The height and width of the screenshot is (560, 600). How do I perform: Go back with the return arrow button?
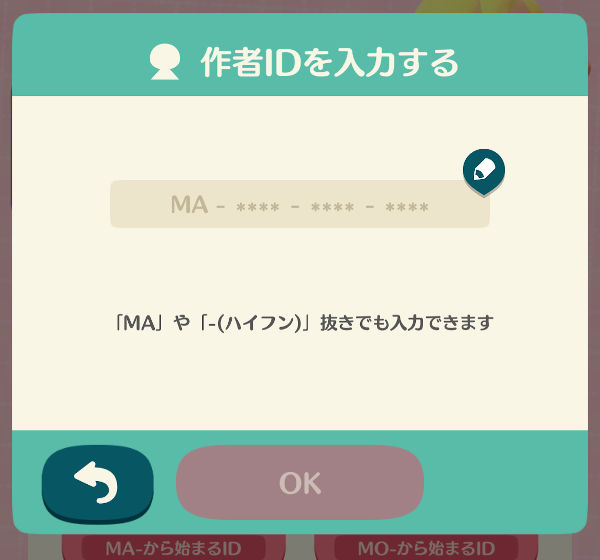97,484
